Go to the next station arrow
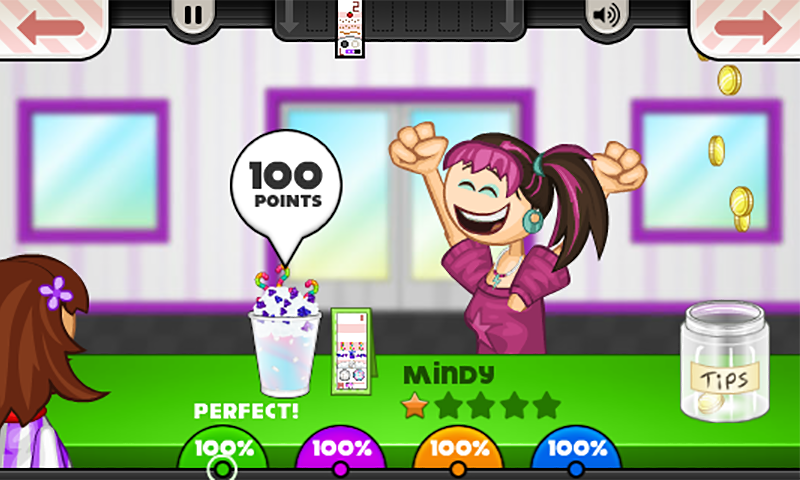 pyautogui.click(x=748, y=25)
